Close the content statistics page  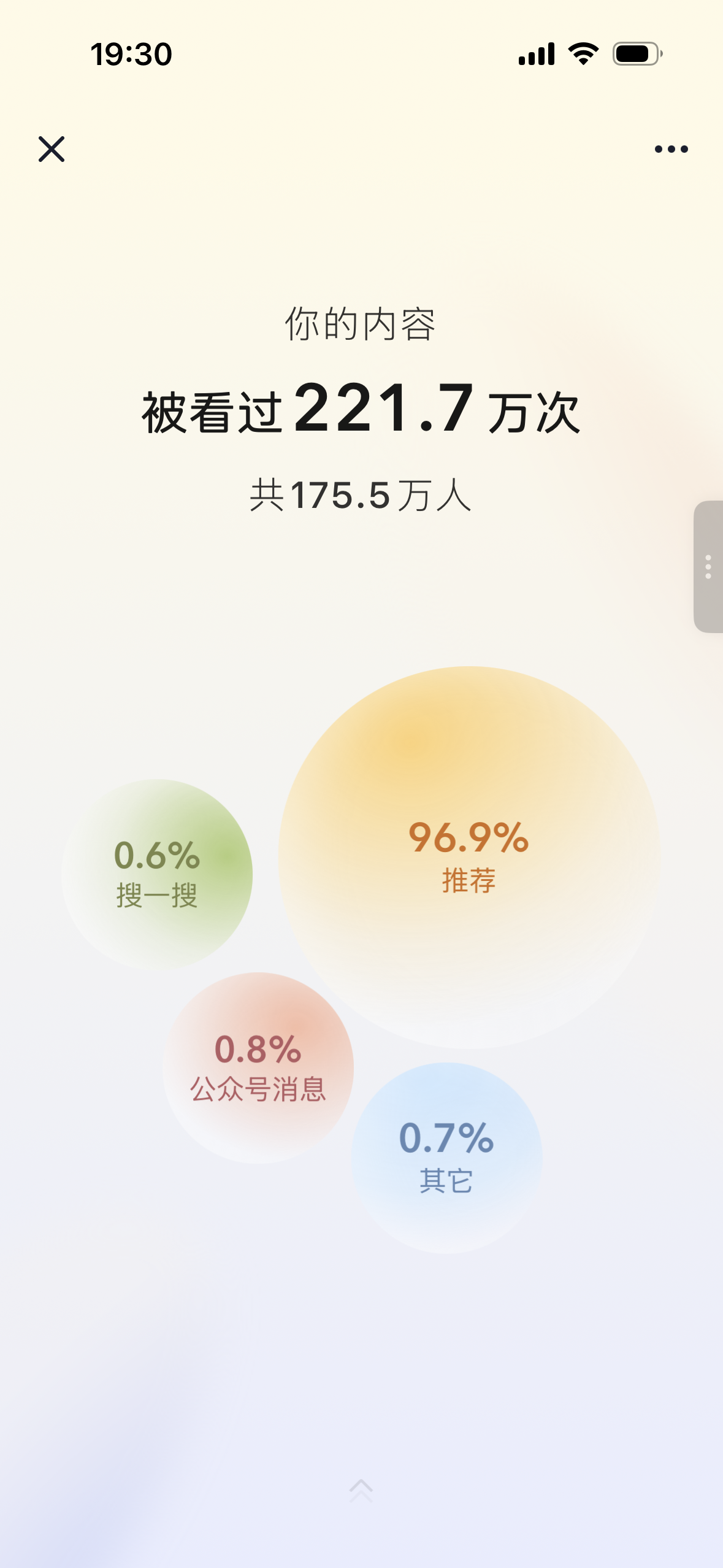tap(52, 149)
